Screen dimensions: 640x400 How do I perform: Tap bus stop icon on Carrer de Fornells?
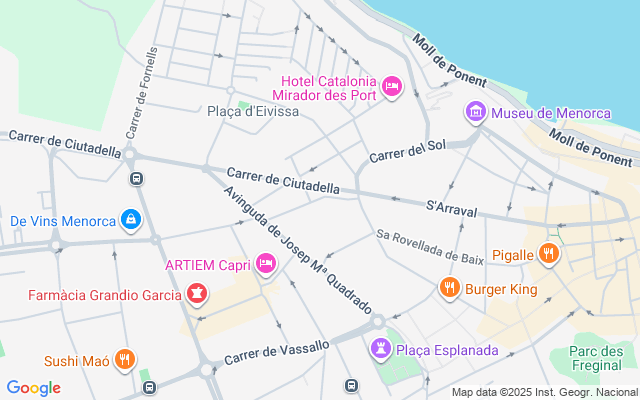pyautogui.click(x=136, y=180)
